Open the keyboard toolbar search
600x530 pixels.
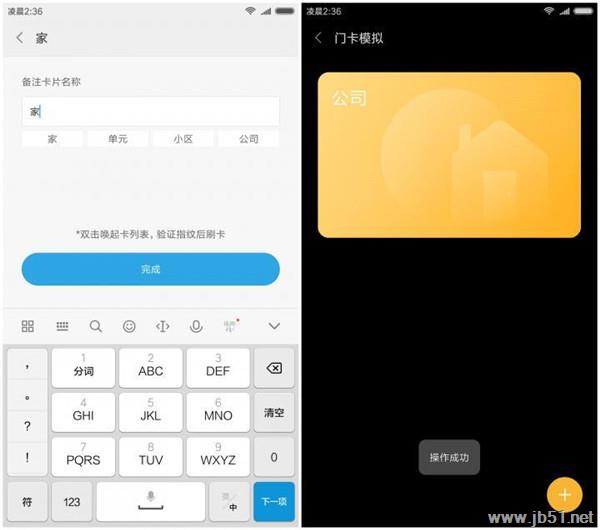[96, 326]
